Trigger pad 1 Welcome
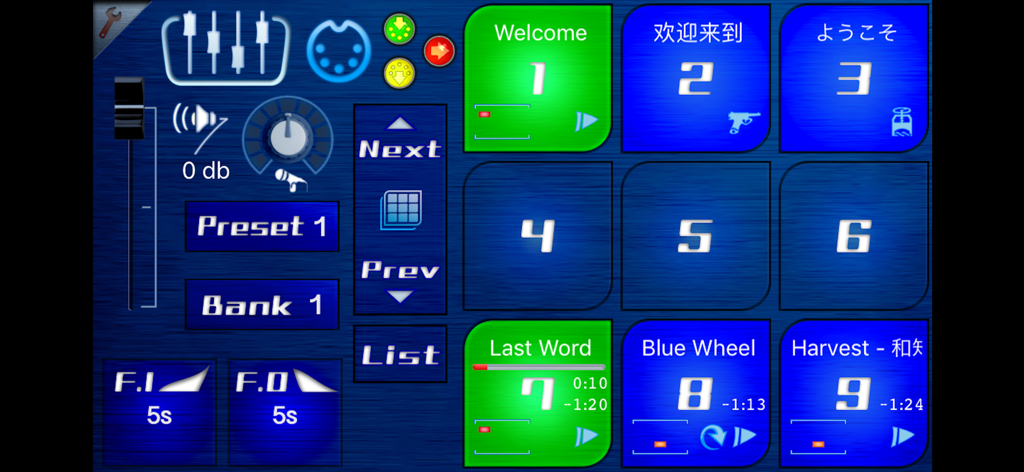 539,78
